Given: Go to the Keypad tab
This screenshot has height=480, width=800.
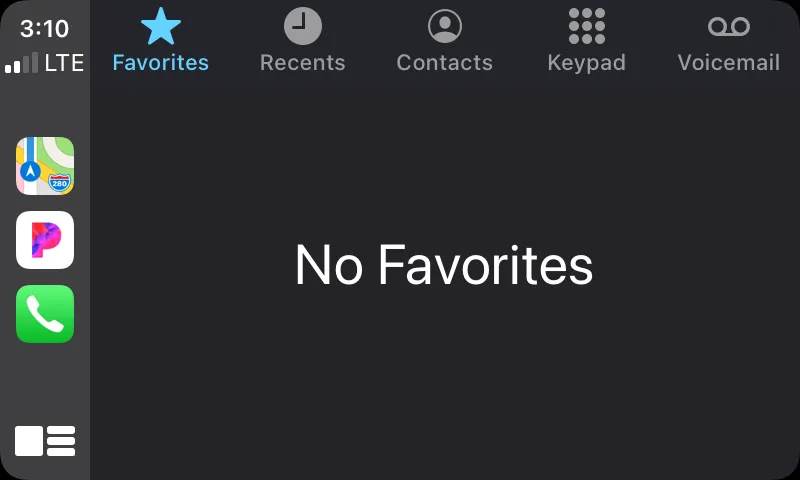Looking at the screenshot, I should [x=586, y=40].
